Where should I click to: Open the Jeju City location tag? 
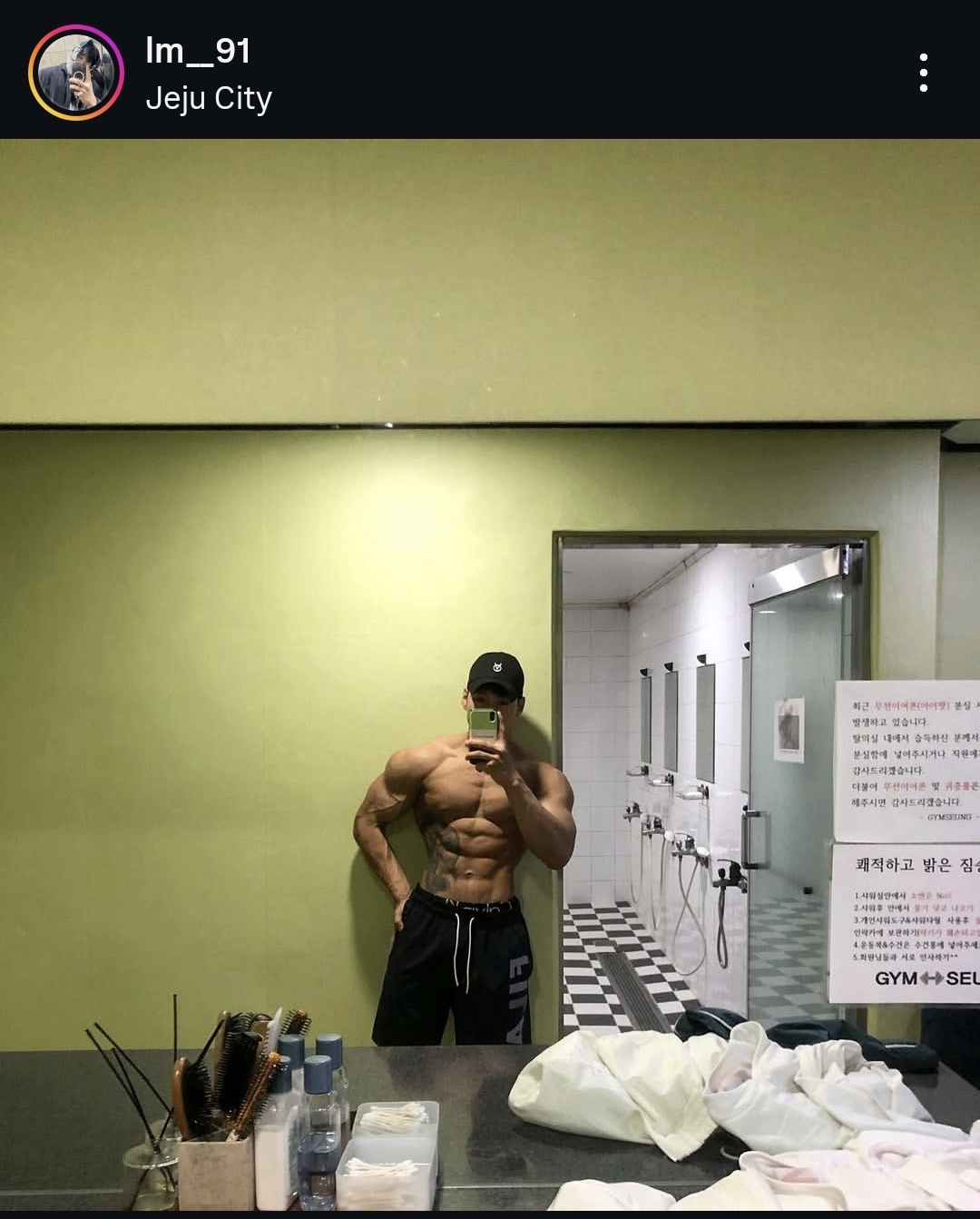(208, 98)
